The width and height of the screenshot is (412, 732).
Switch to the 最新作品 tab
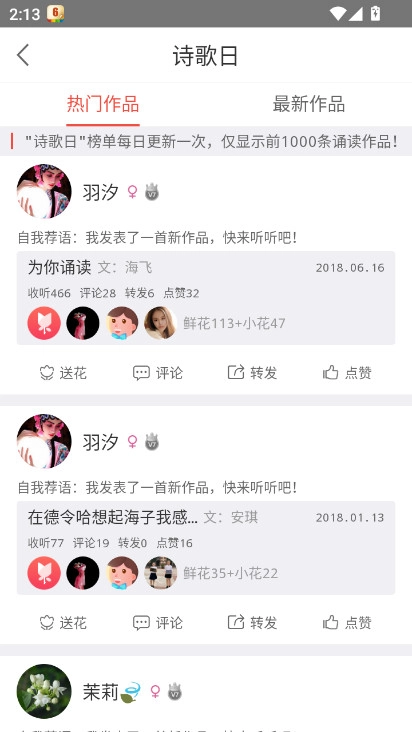pyautogui.click(x=309, y=104)
